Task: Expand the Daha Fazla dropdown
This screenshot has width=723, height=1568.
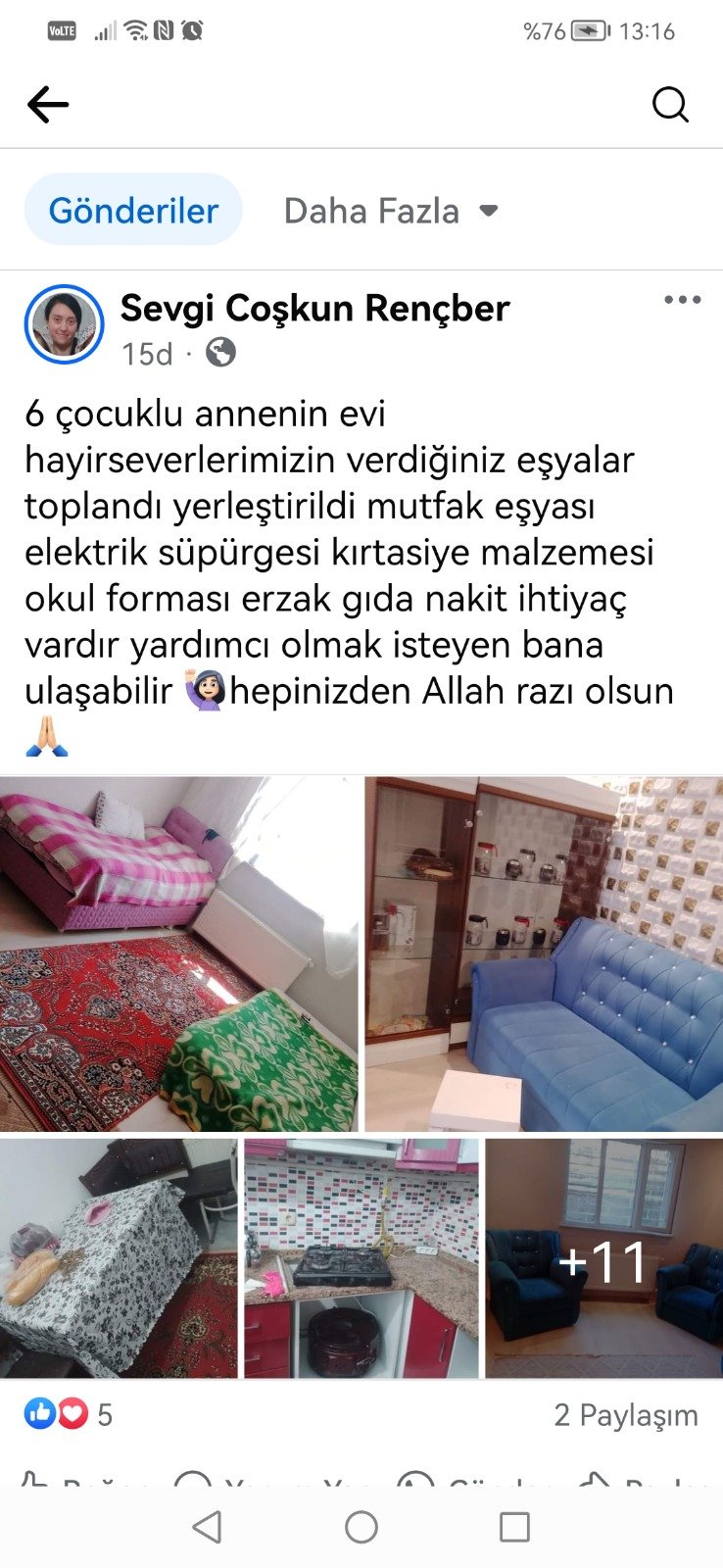Action: [391, 211]
